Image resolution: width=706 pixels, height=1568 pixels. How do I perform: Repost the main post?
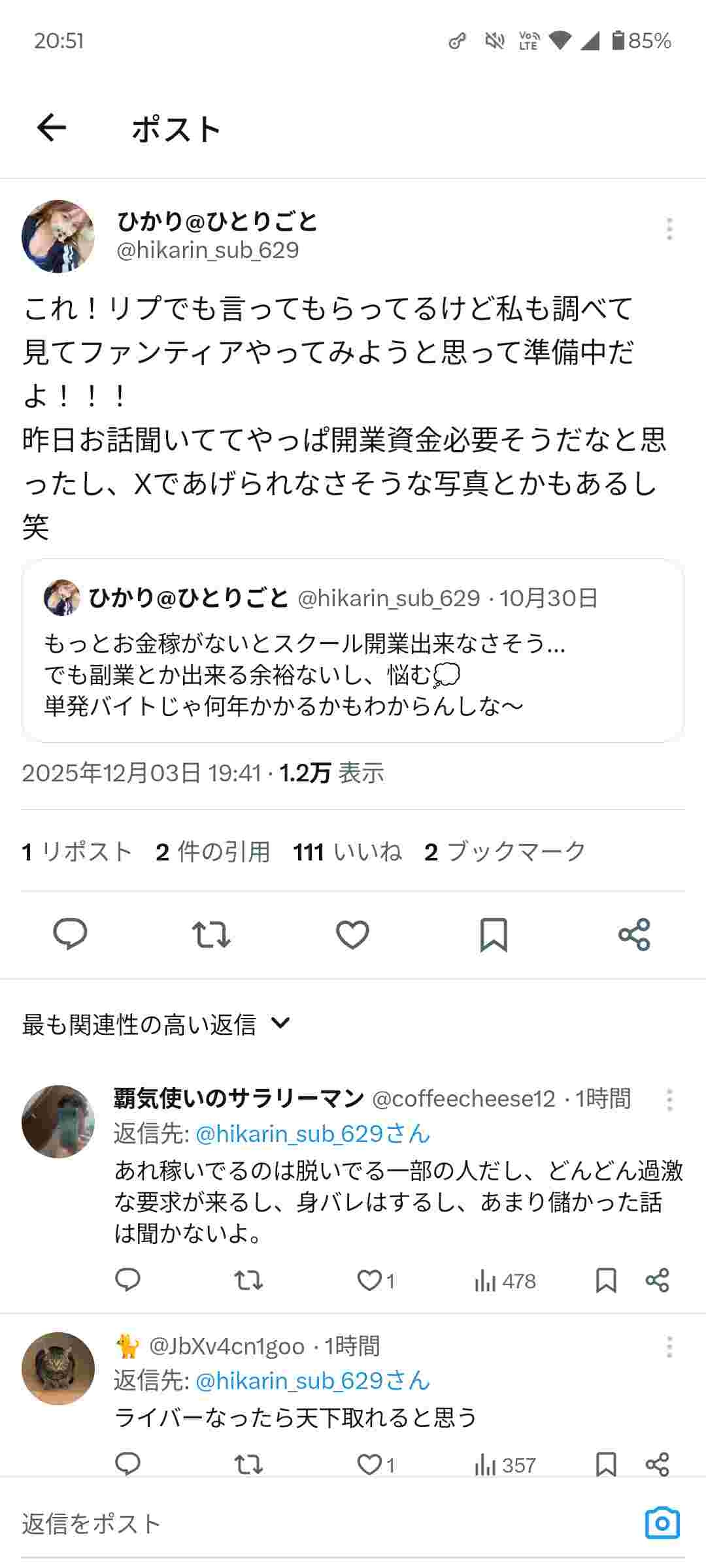pyautogui.click(x=211, y=934)
